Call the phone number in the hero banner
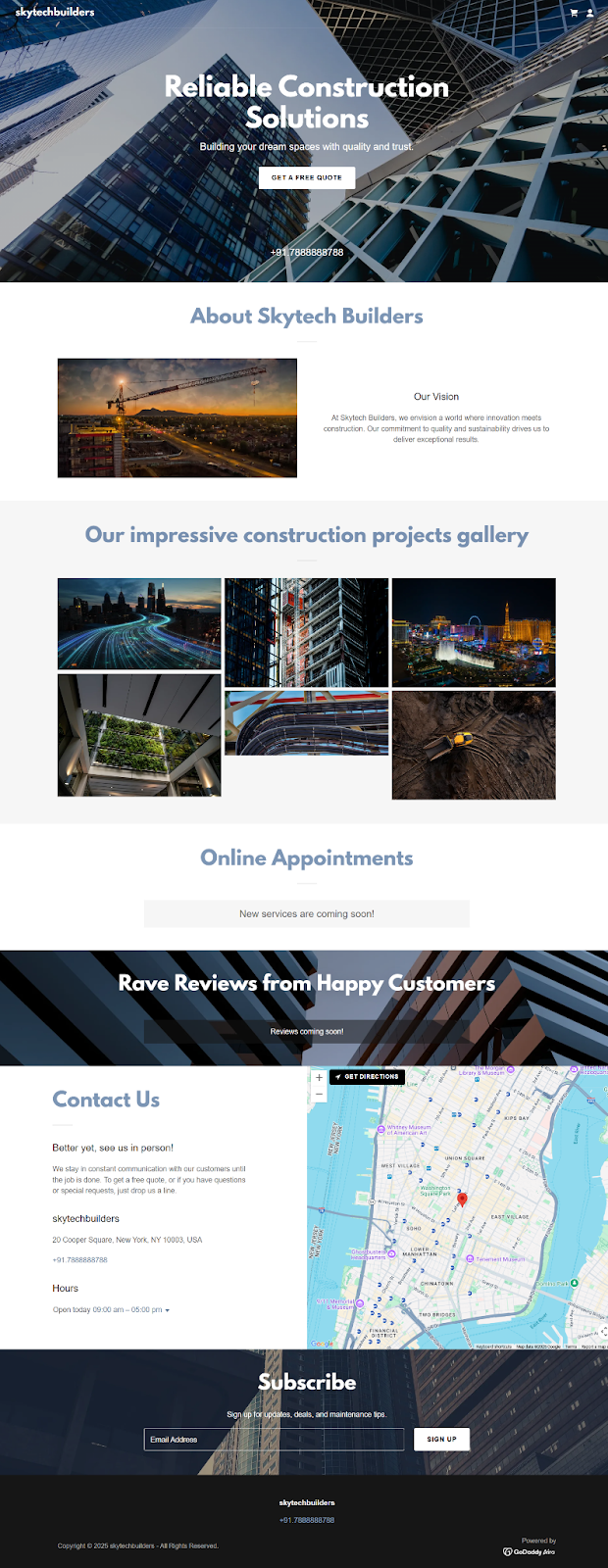The image size is (608, 1568). (306, 252)
